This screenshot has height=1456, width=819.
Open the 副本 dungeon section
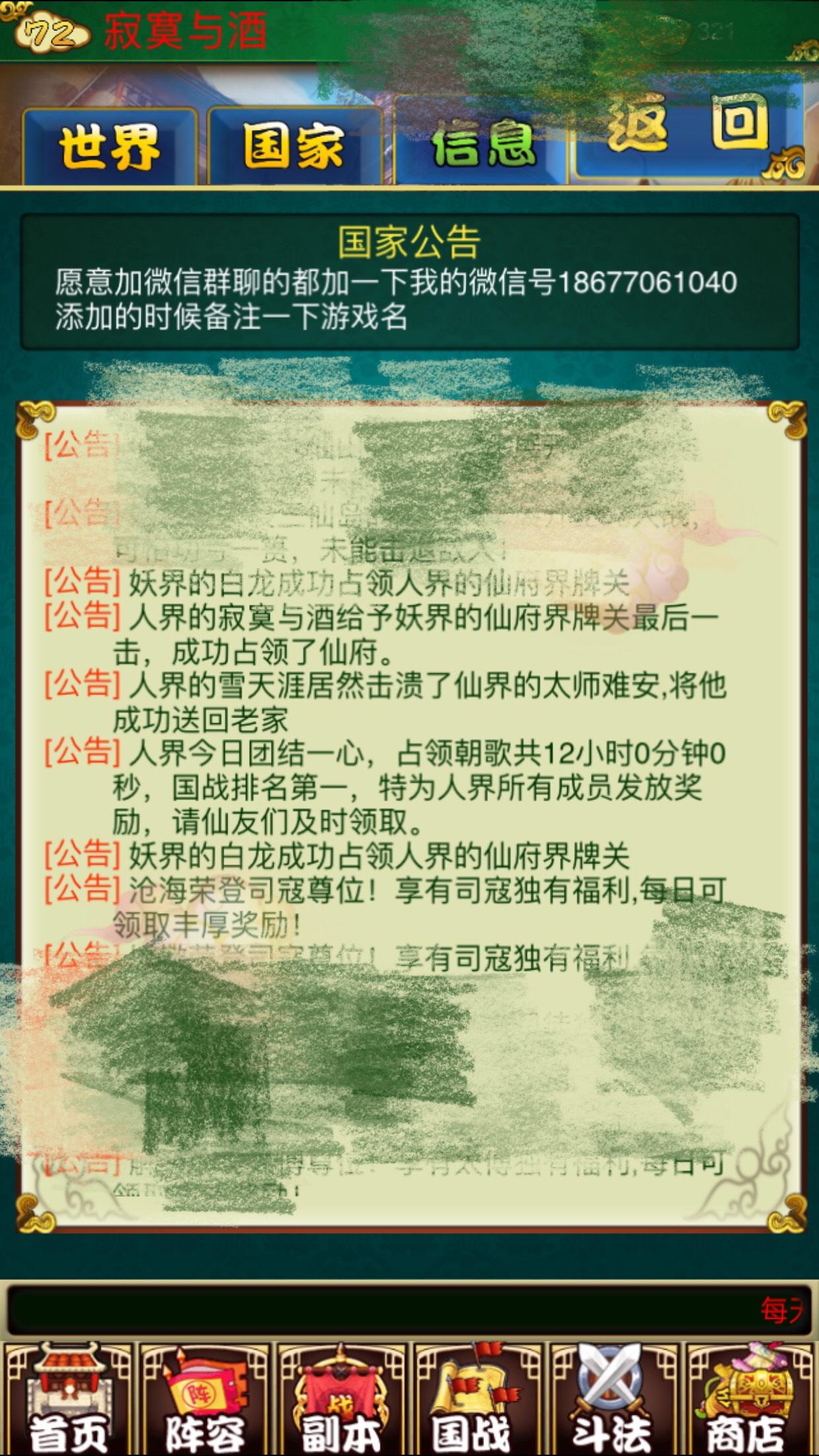point(342,1397)
